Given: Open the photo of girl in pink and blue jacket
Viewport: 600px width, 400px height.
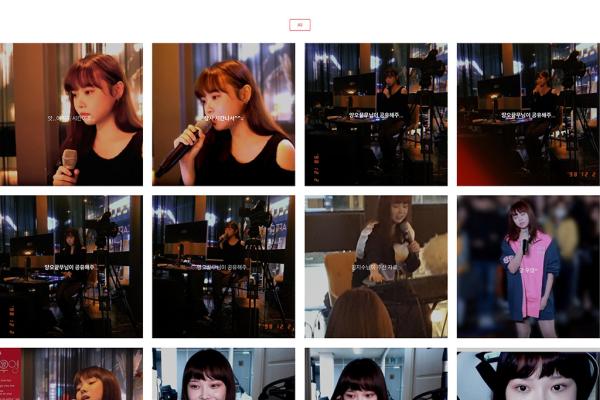Looking at the screenshot, I should (x=528, y=266).
